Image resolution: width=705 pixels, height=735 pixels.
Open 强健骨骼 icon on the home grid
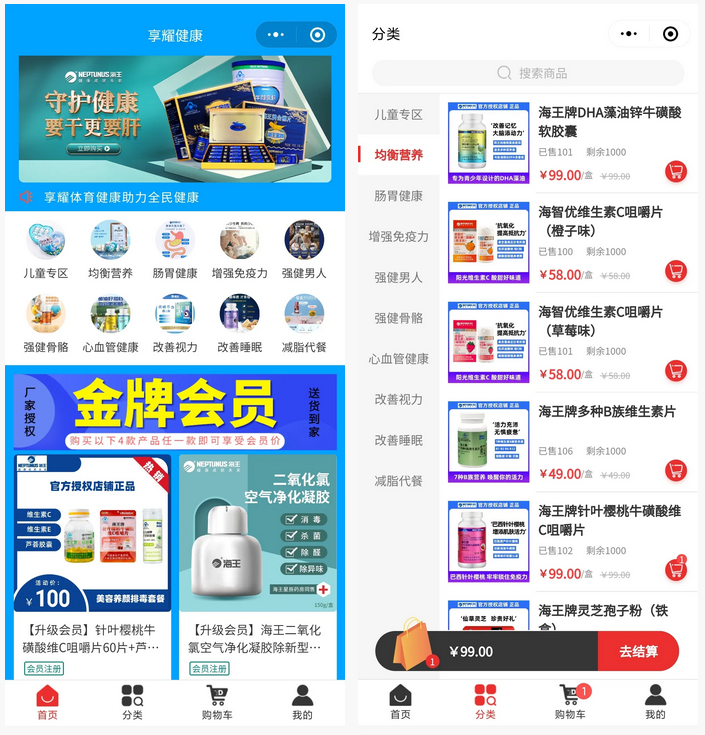(x=46, y=322)
